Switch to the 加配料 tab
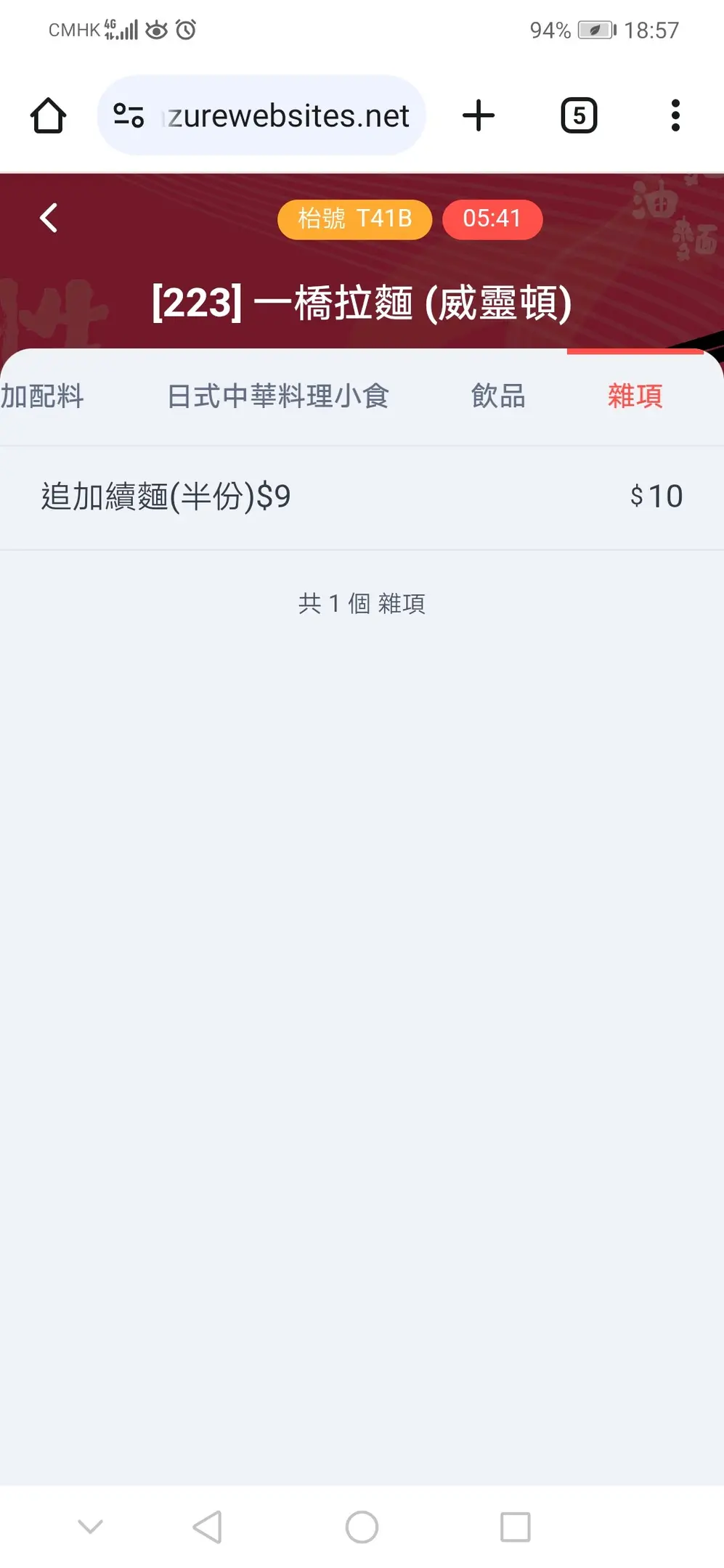The image size is (724, 1568). [42, 396]
